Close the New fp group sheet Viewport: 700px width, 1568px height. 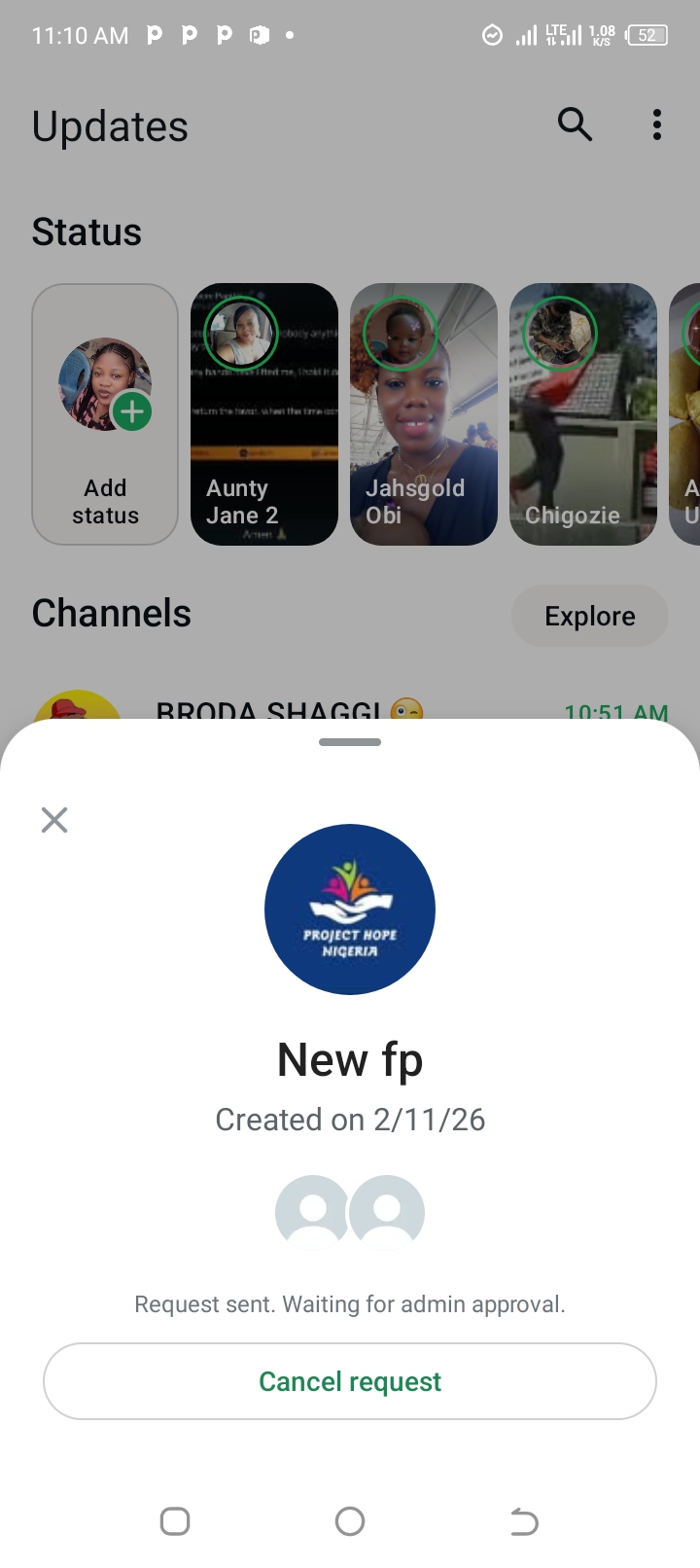(x=54, y=820)
